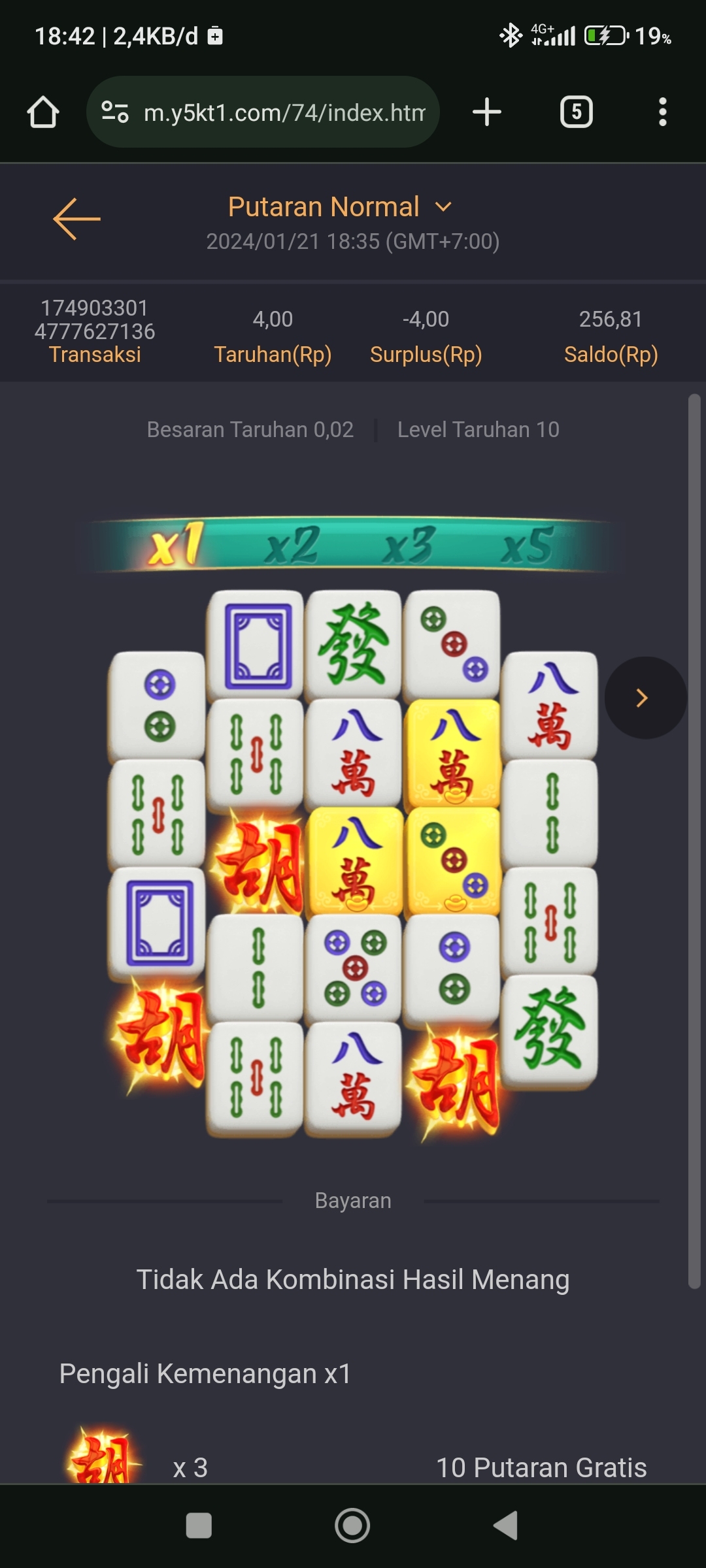Tap the URL address bar
Image resolution: width=706 pixels, height=1568 pixels.
point(284,112)
